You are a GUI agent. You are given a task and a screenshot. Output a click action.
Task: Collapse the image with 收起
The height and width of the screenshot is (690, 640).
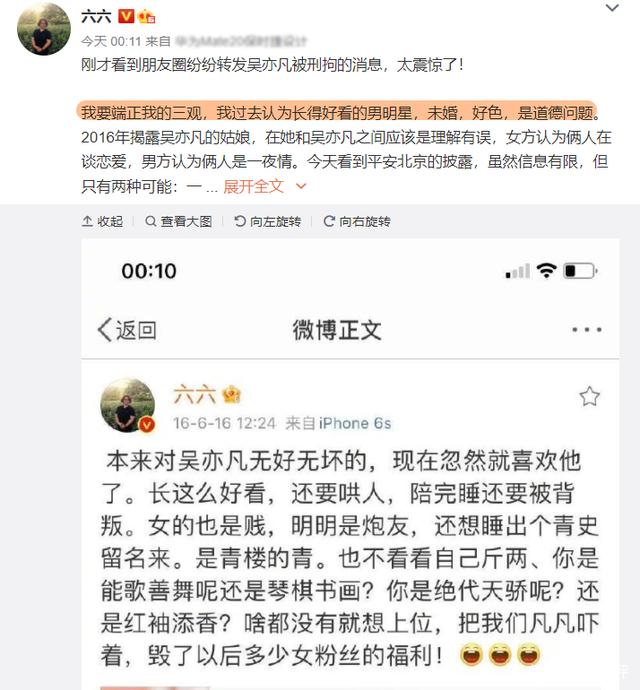[x=103, y=221]
